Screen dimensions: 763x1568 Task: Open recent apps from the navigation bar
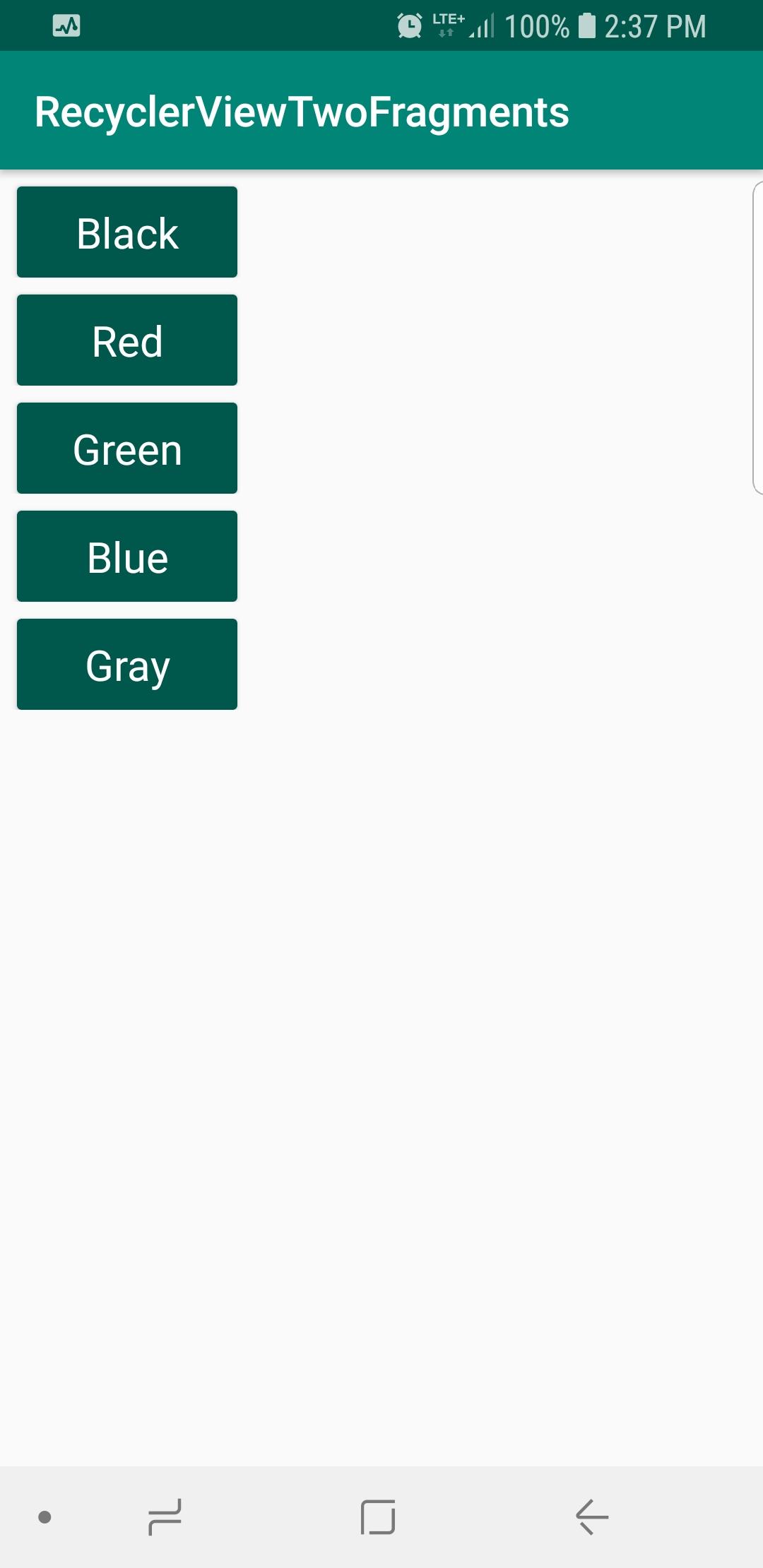(165, 1516)
